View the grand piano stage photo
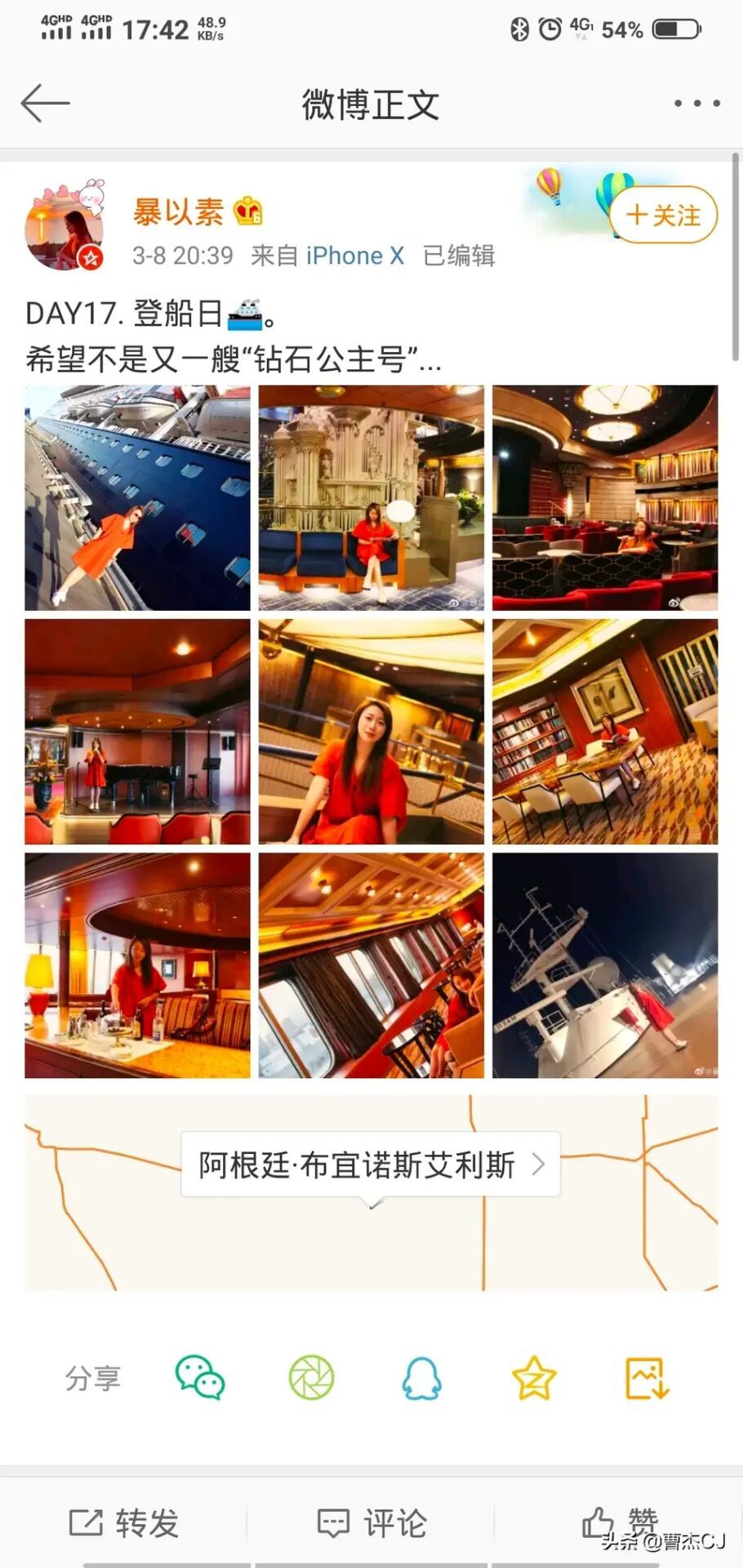The width and height of the screenshot is (743, 1568). click(x=137, y=732)
